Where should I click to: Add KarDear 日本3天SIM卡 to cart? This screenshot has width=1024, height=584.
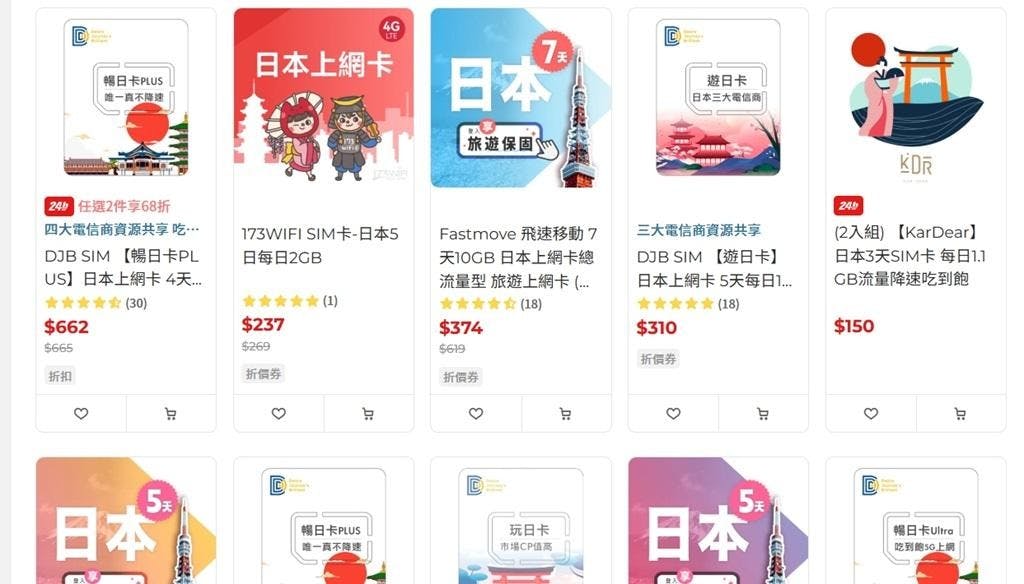click(960, 413)
